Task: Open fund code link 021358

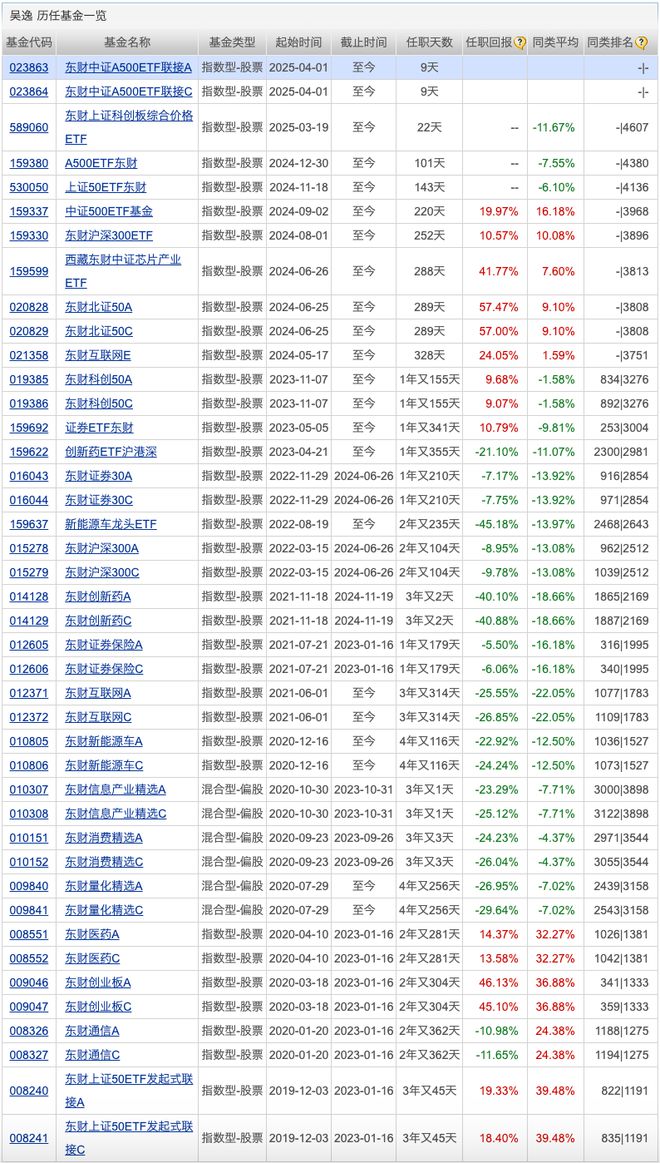Action: [x=28, y=355]
